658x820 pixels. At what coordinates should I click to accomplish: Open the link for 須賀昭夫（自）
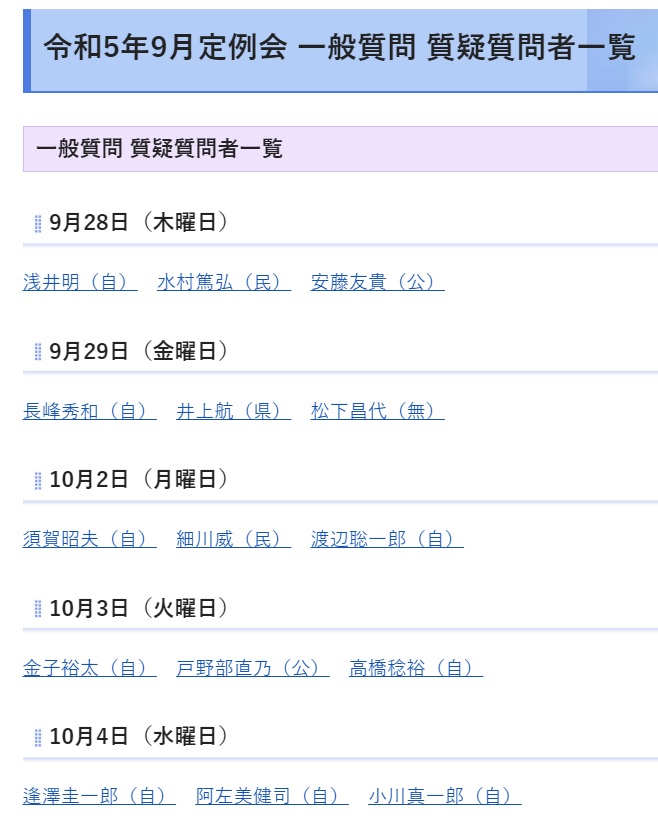tap(89, 539)
